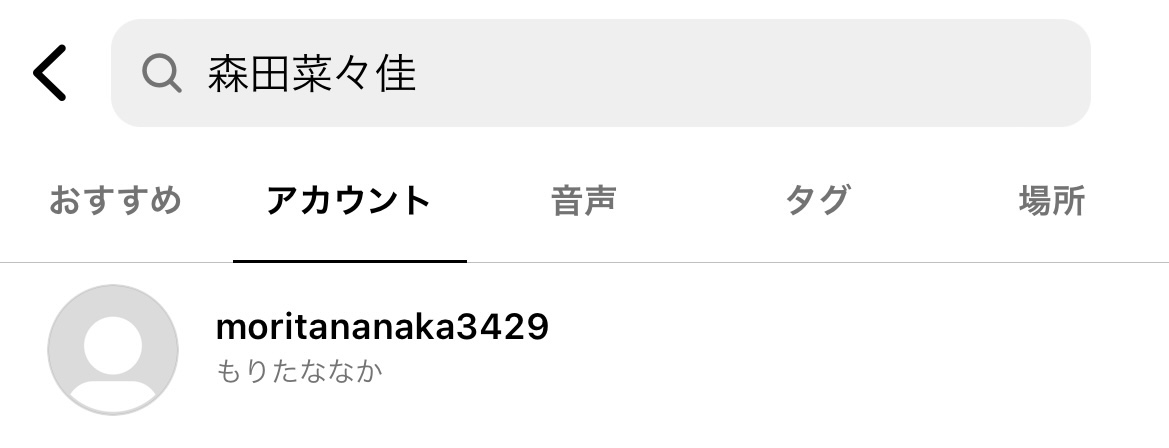Open the タグ tab
Image resolution: width=1169 pixels, height=448 pixels.
click(x=817, y=201)
